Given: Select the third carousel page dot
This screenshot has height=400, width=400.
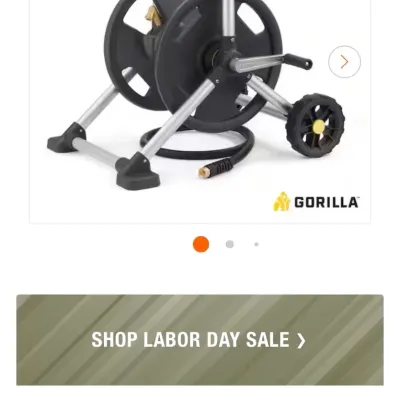Looking at the screenshot, I should [256, 244].
